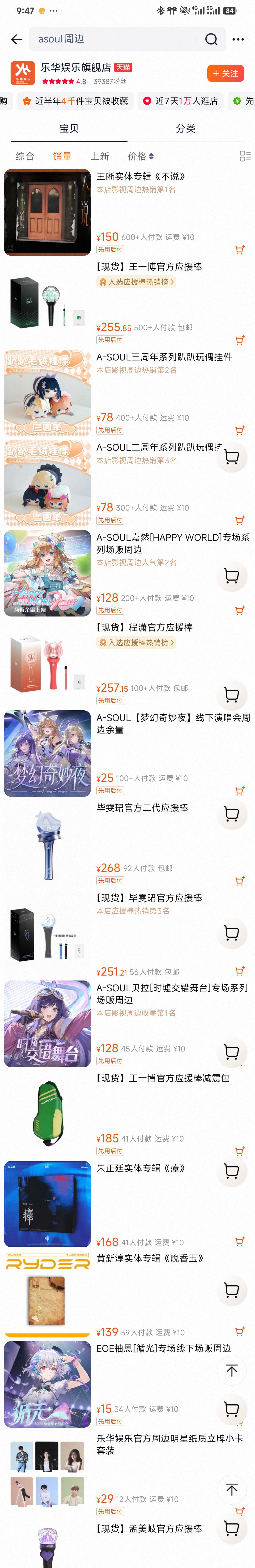Sort products by 上新

tap(100, 157)
